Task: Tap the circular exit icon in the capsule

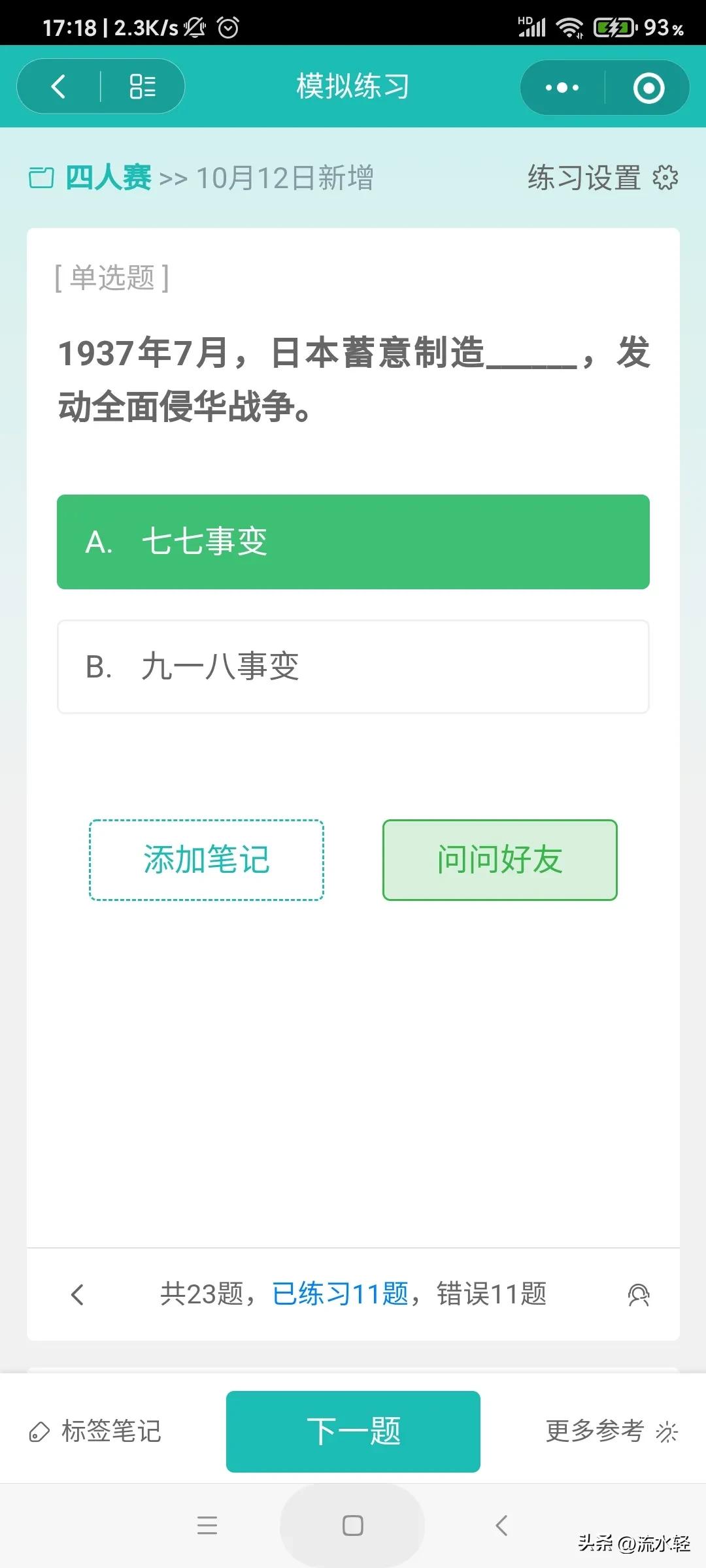Action: click(x=646, y=86)
